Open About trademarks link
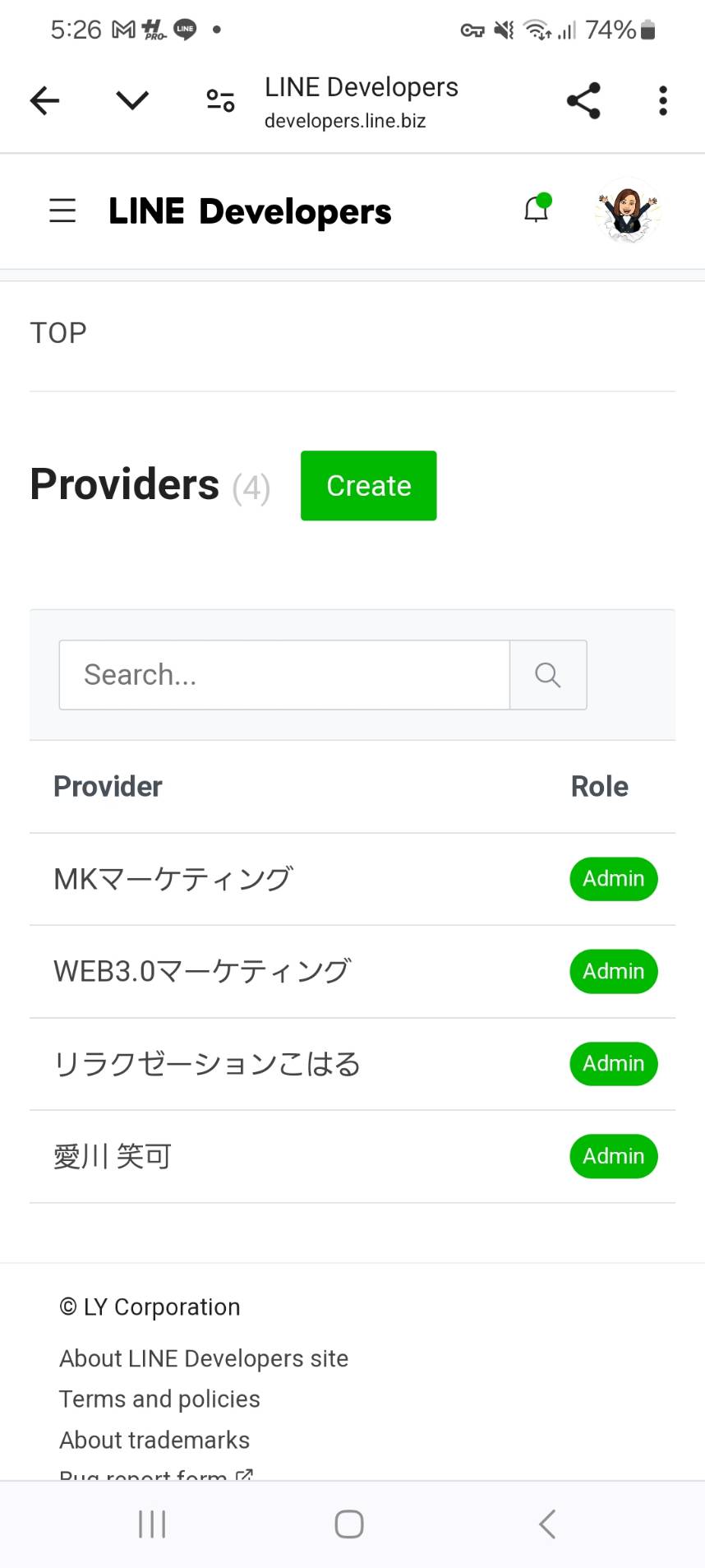The height and width of the screenshot is (1568, 705). [154, 1440]
